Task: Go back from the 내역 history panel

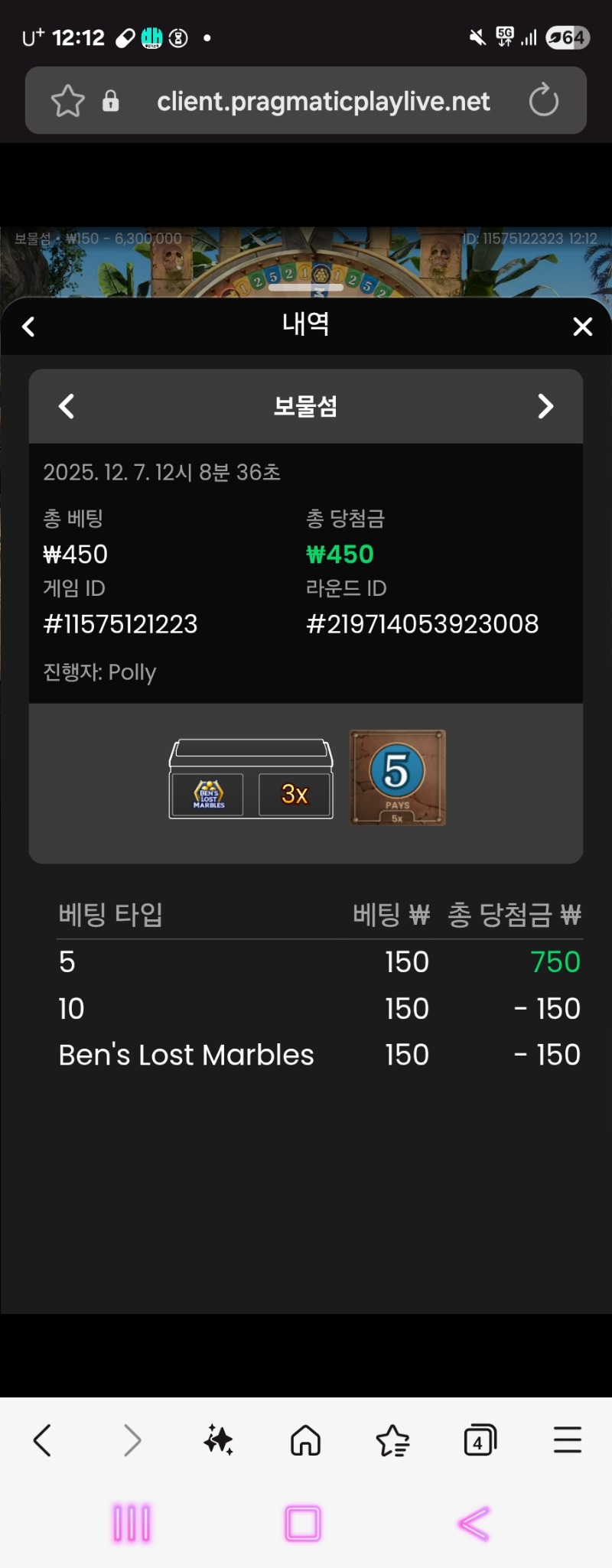Action: click(29, 327)
